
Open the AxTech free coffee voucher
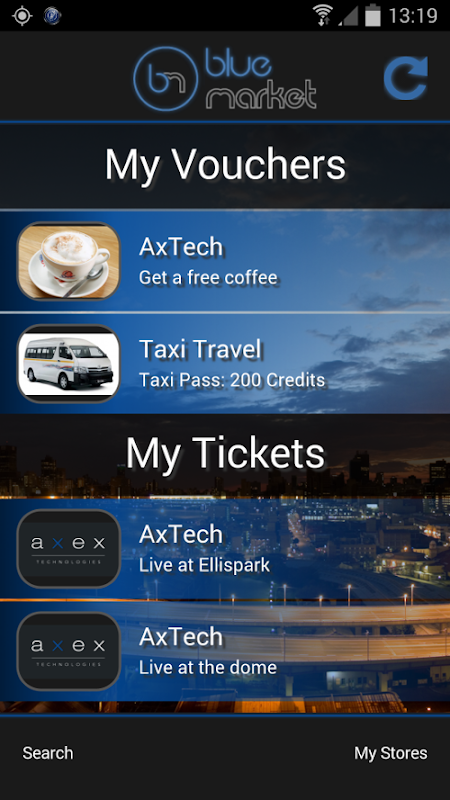pos(225,261)
